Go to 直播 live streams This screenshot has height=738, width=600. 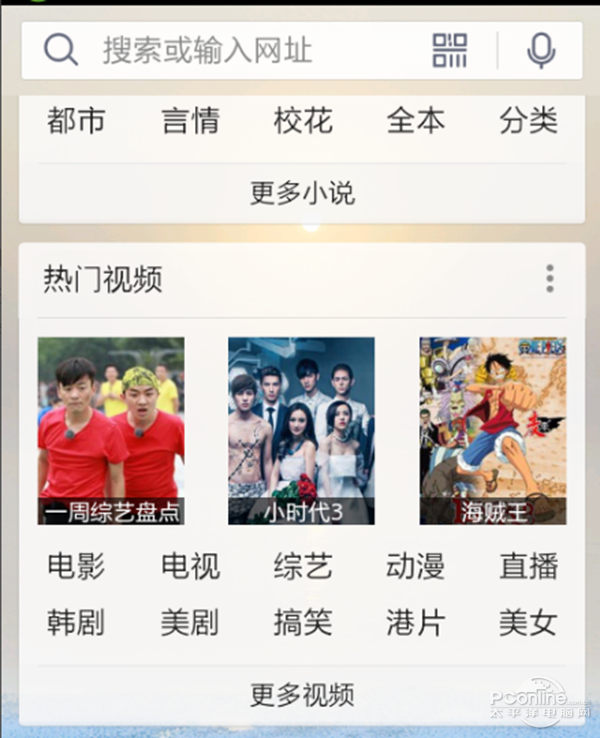coord(528,566)
